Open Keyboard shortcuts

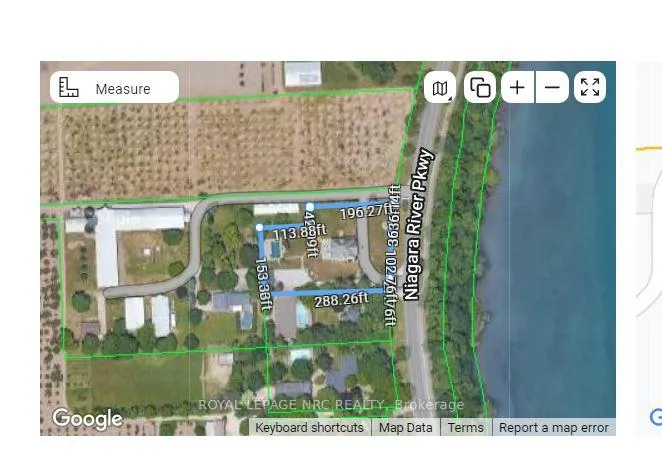click(x=309, y=427)
